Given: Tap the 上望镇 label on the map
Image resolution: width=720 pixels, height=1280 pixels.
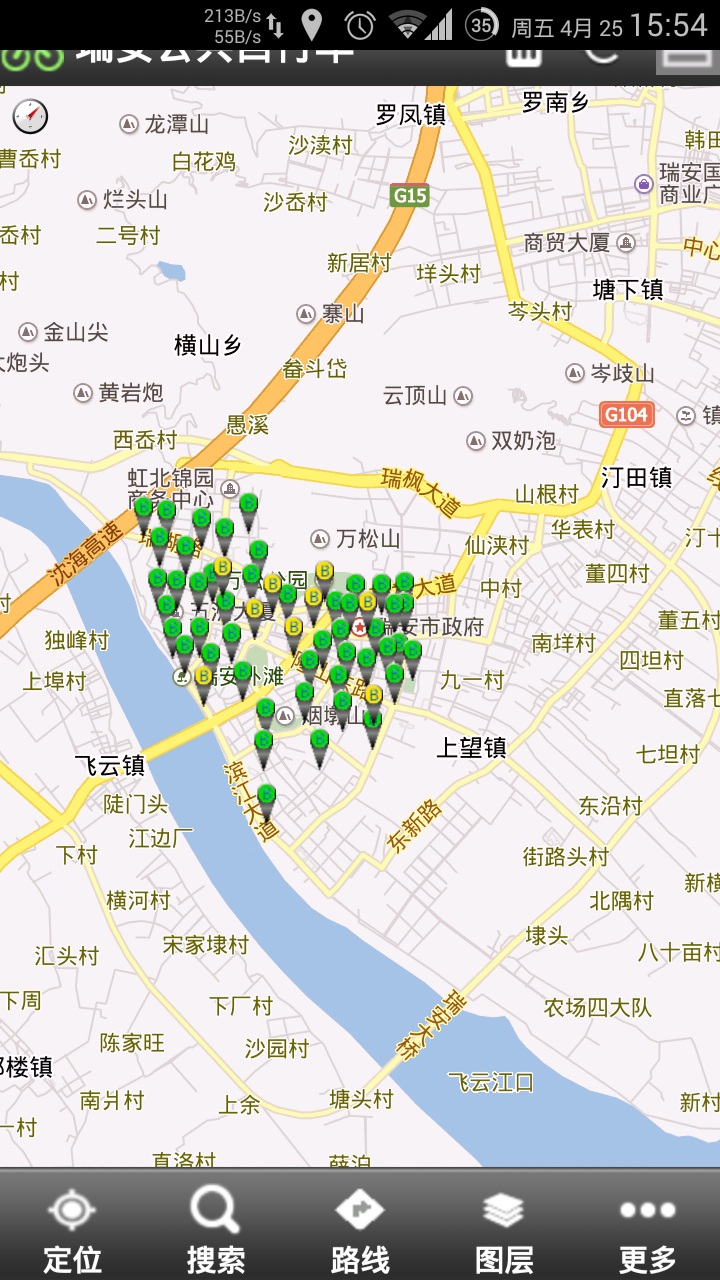Looking at the screenshot, I should pos(469,746).
